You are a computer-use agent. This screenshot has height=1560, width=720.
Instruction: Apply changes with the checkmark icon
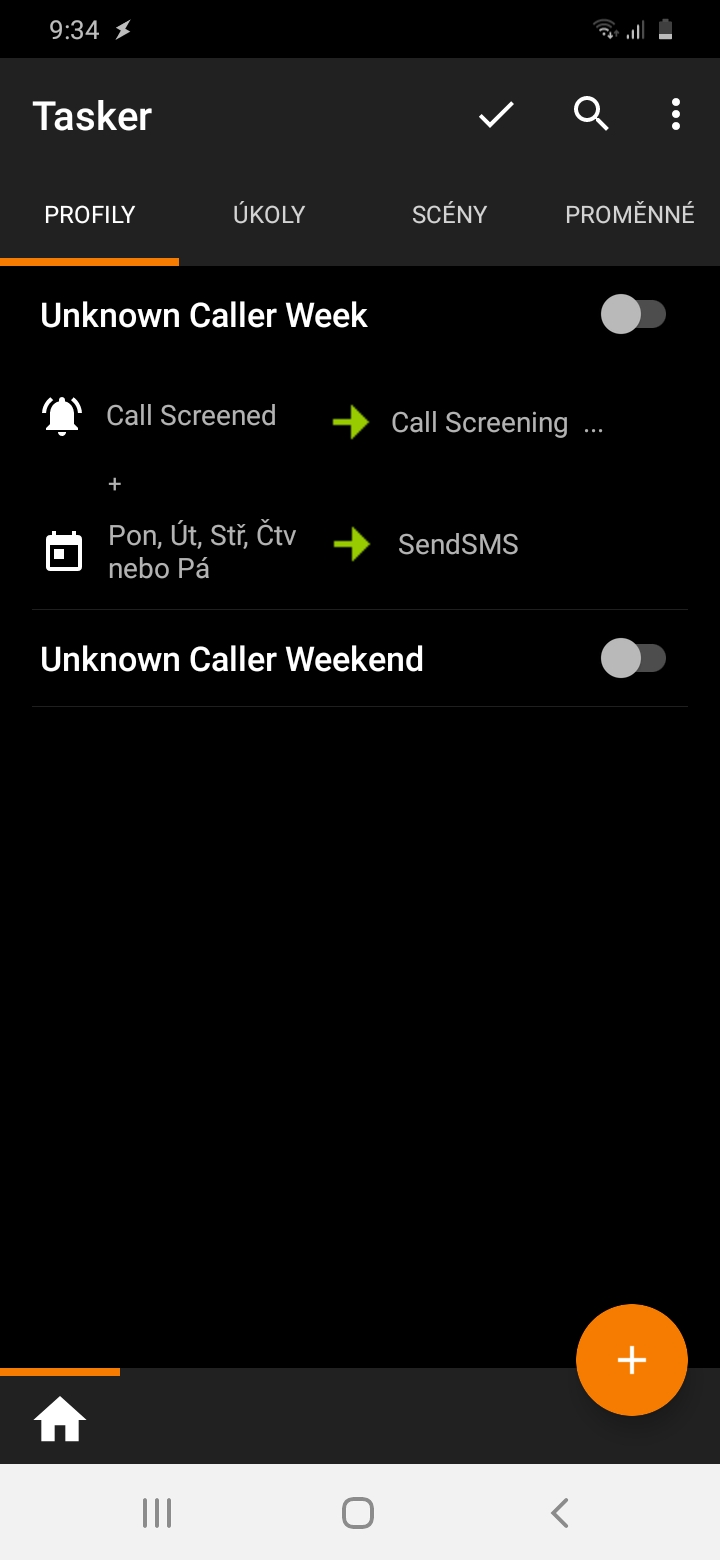coord(496,116)
